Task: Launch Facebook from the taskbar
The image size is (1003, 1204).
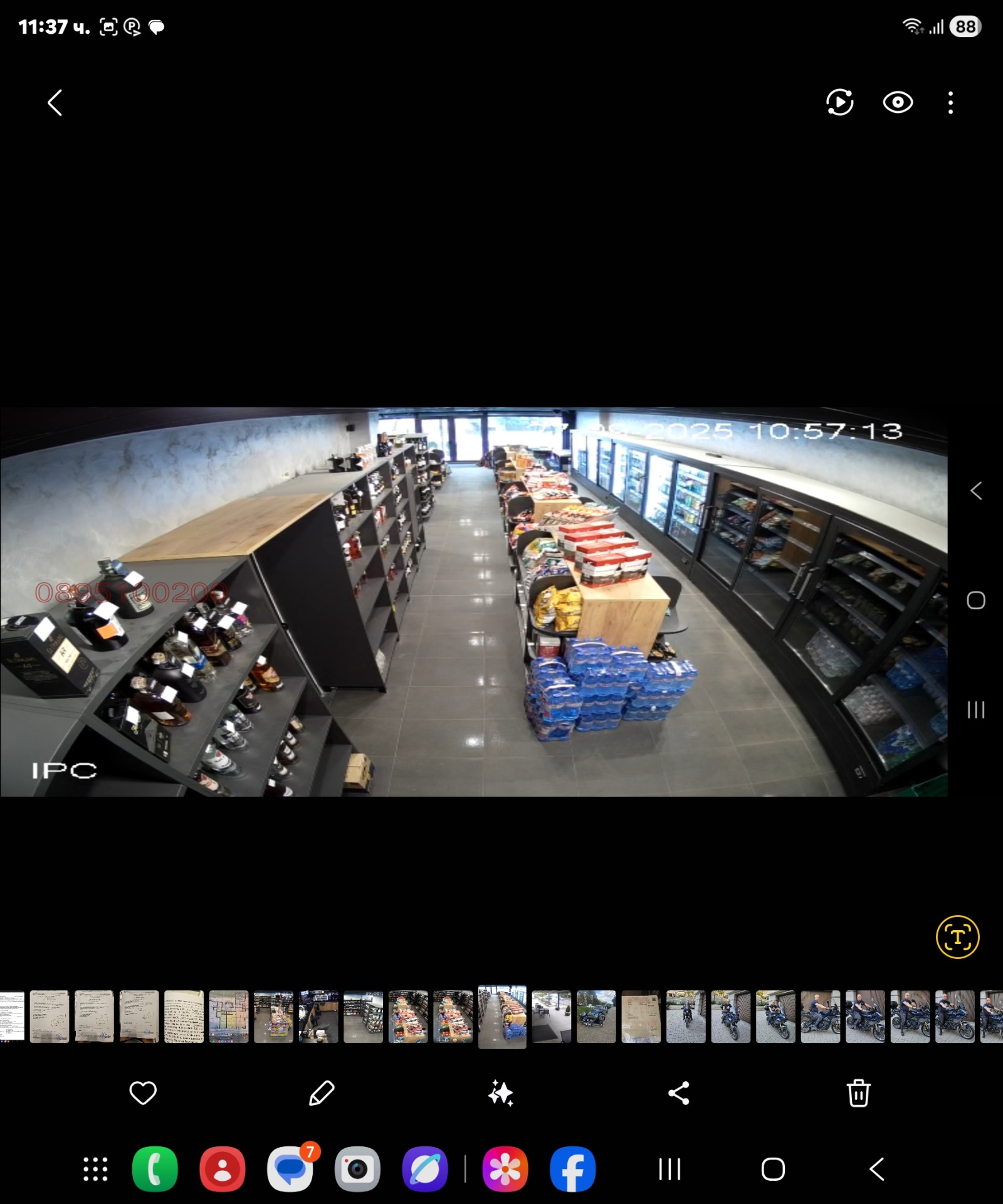Action: (x=572, y=1169)
